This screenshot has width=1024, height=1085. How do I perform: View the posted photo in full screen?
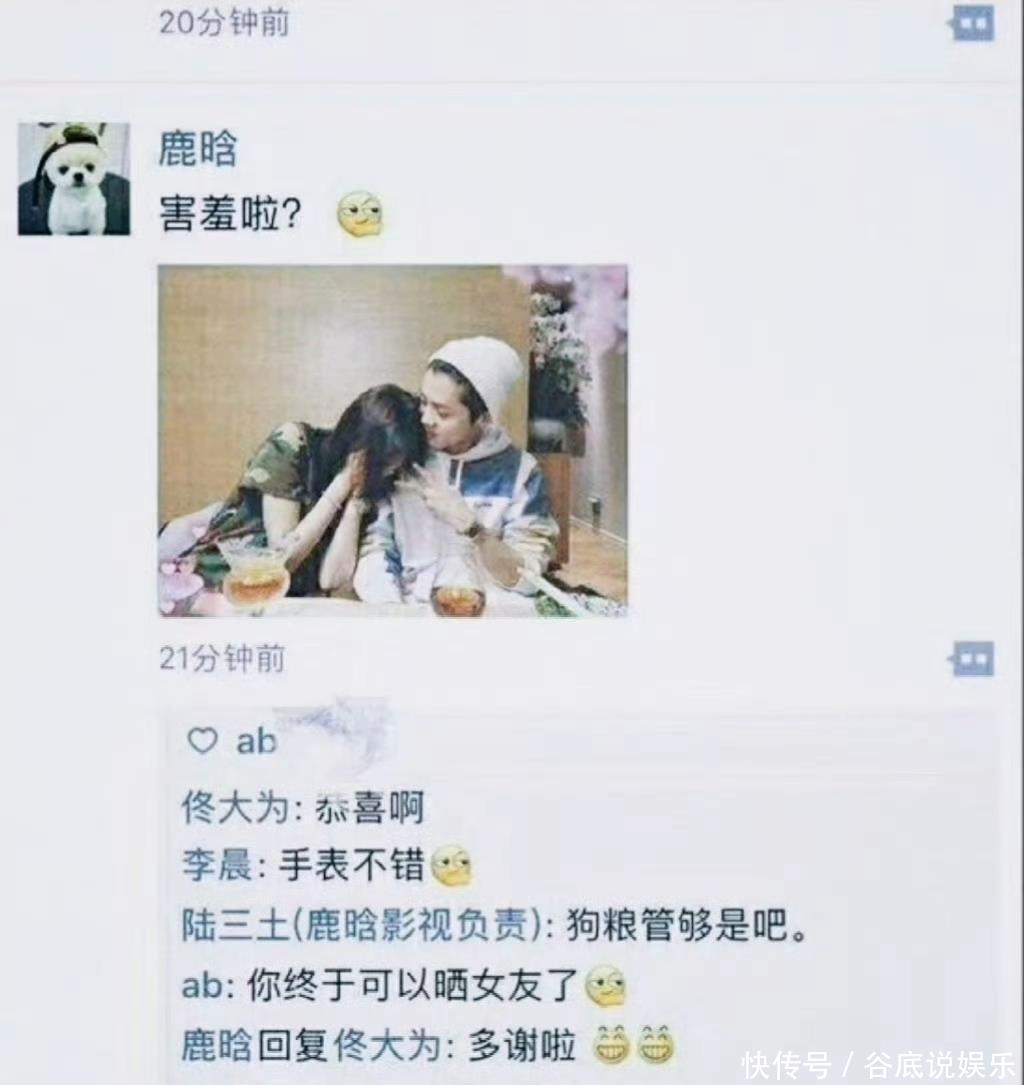[392, 440]
